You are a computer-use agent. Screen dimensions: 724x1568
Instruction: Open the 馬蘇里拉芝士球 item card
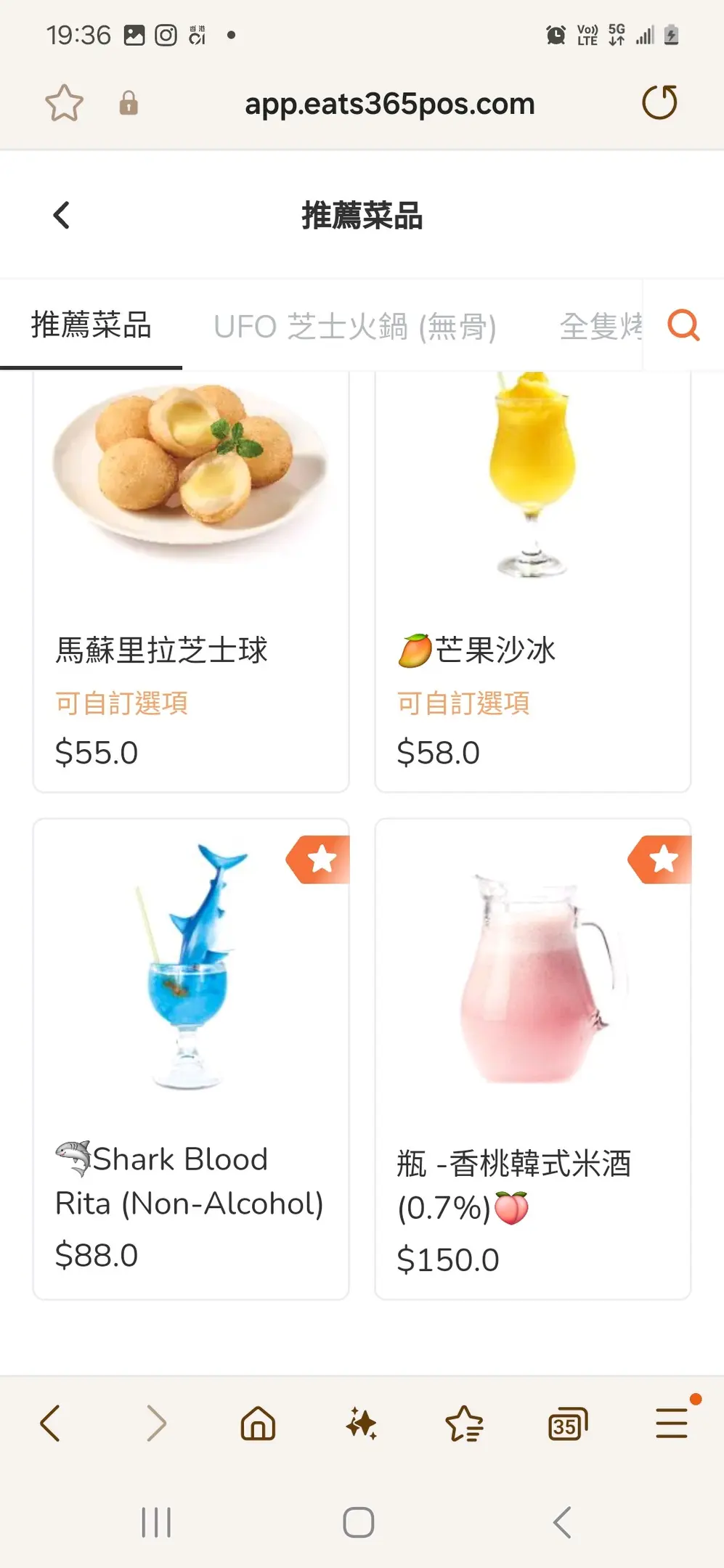(191, 581)
